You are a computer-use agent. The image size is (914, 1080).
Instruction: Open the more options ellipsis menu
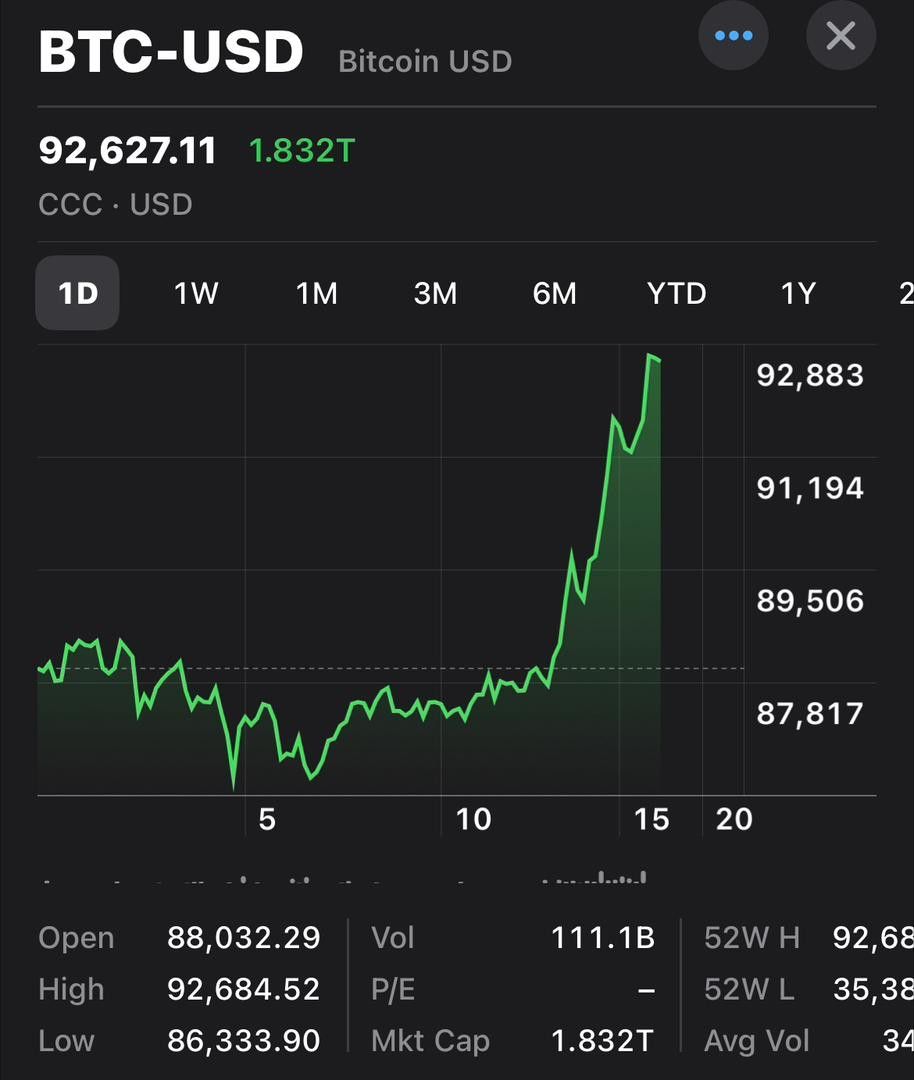click(733, 36)
